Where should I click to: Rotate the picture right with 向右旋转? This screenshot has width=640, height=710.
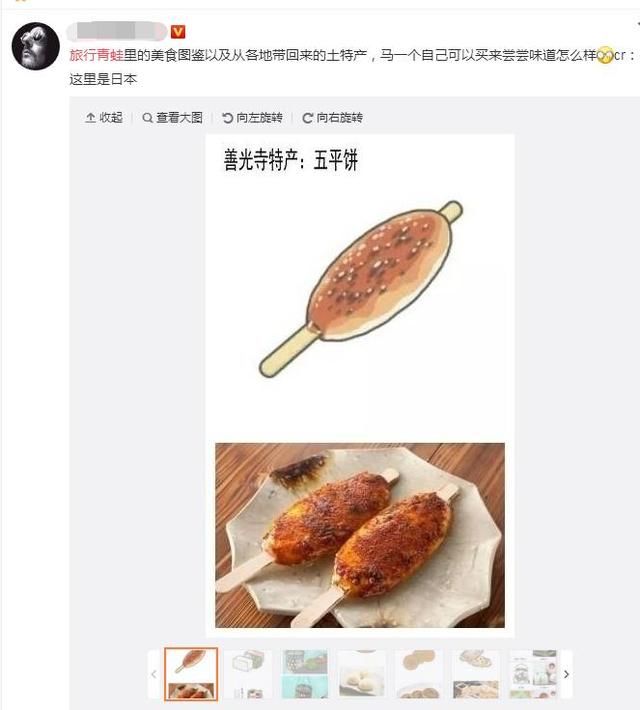332,117
